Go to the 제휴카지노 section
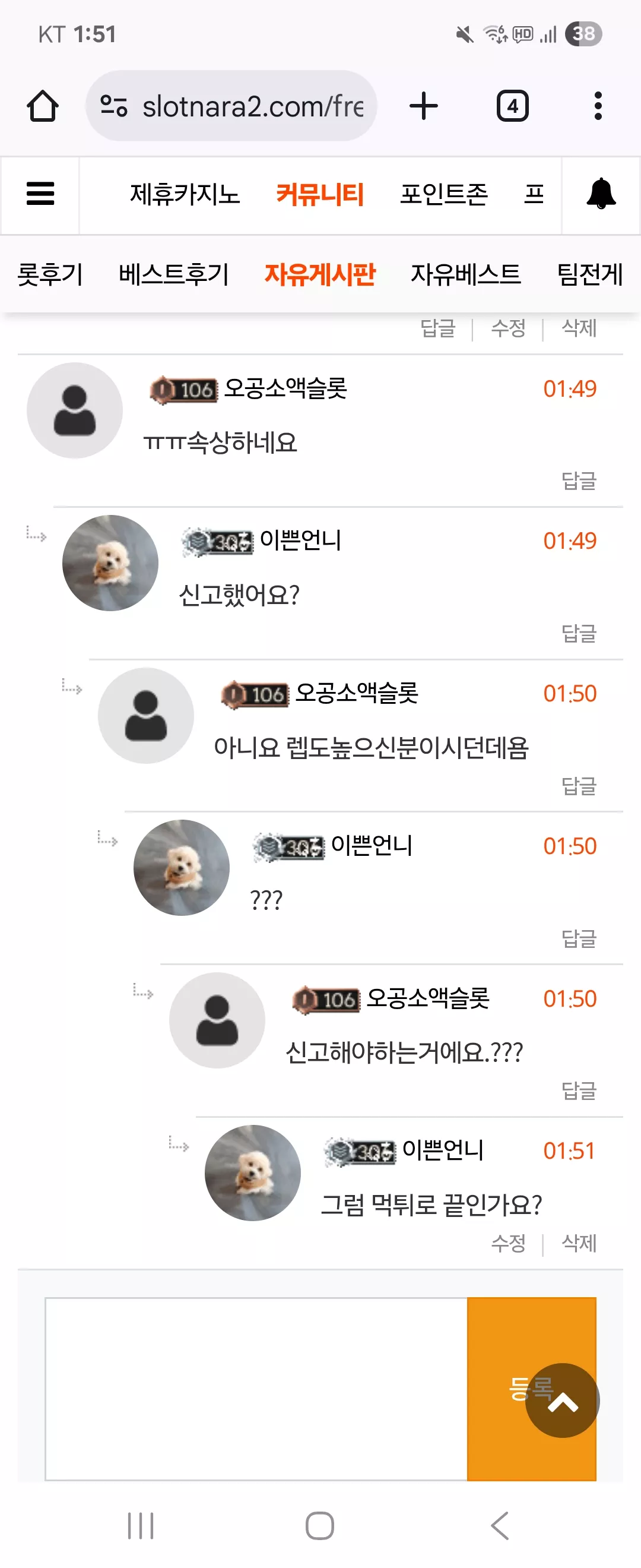The image size is (641, 1568). click(185, 194)
